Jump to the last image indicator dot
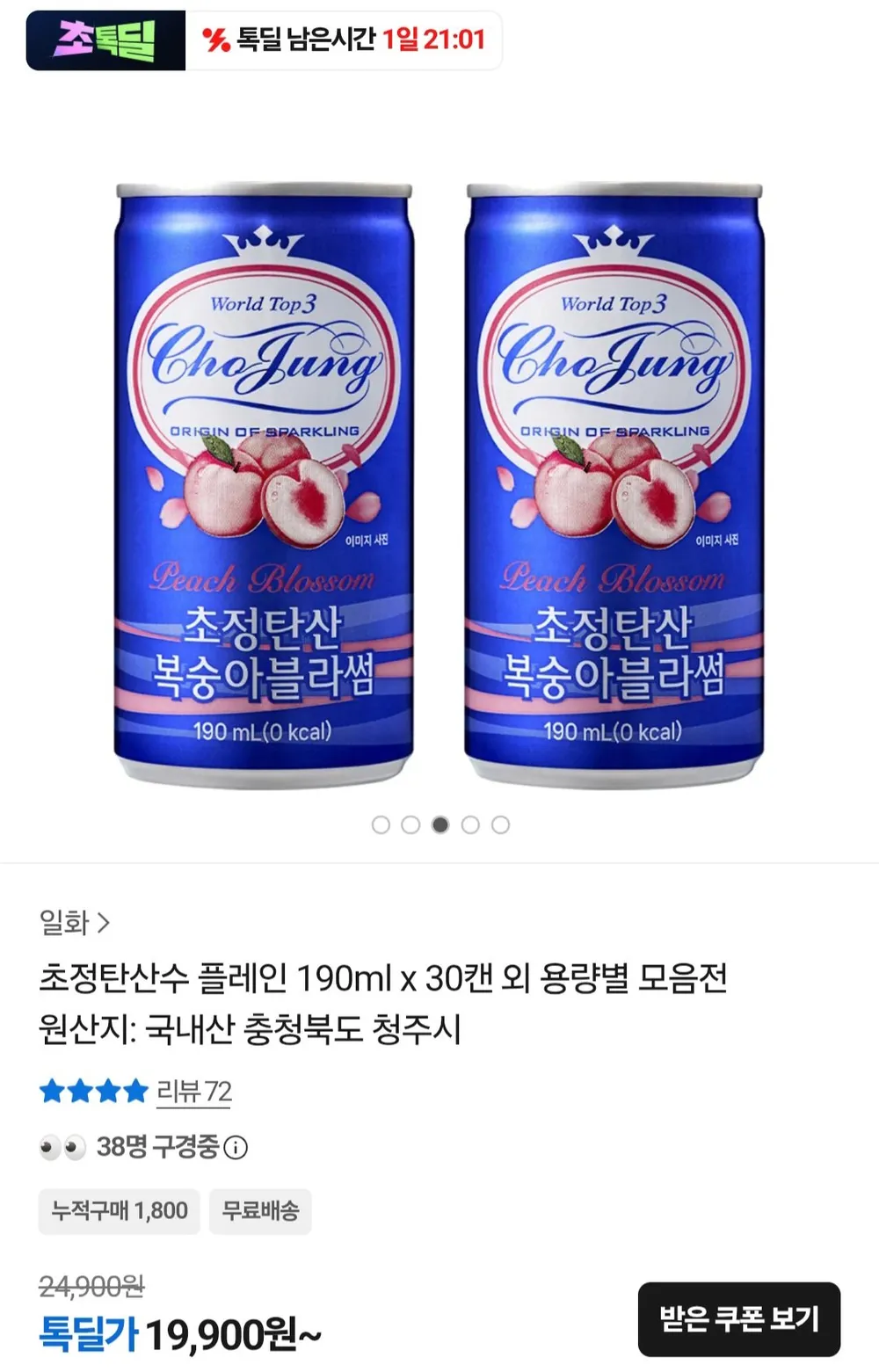The width and height of the screenshot is (879, 1372). tap(500, 824)
